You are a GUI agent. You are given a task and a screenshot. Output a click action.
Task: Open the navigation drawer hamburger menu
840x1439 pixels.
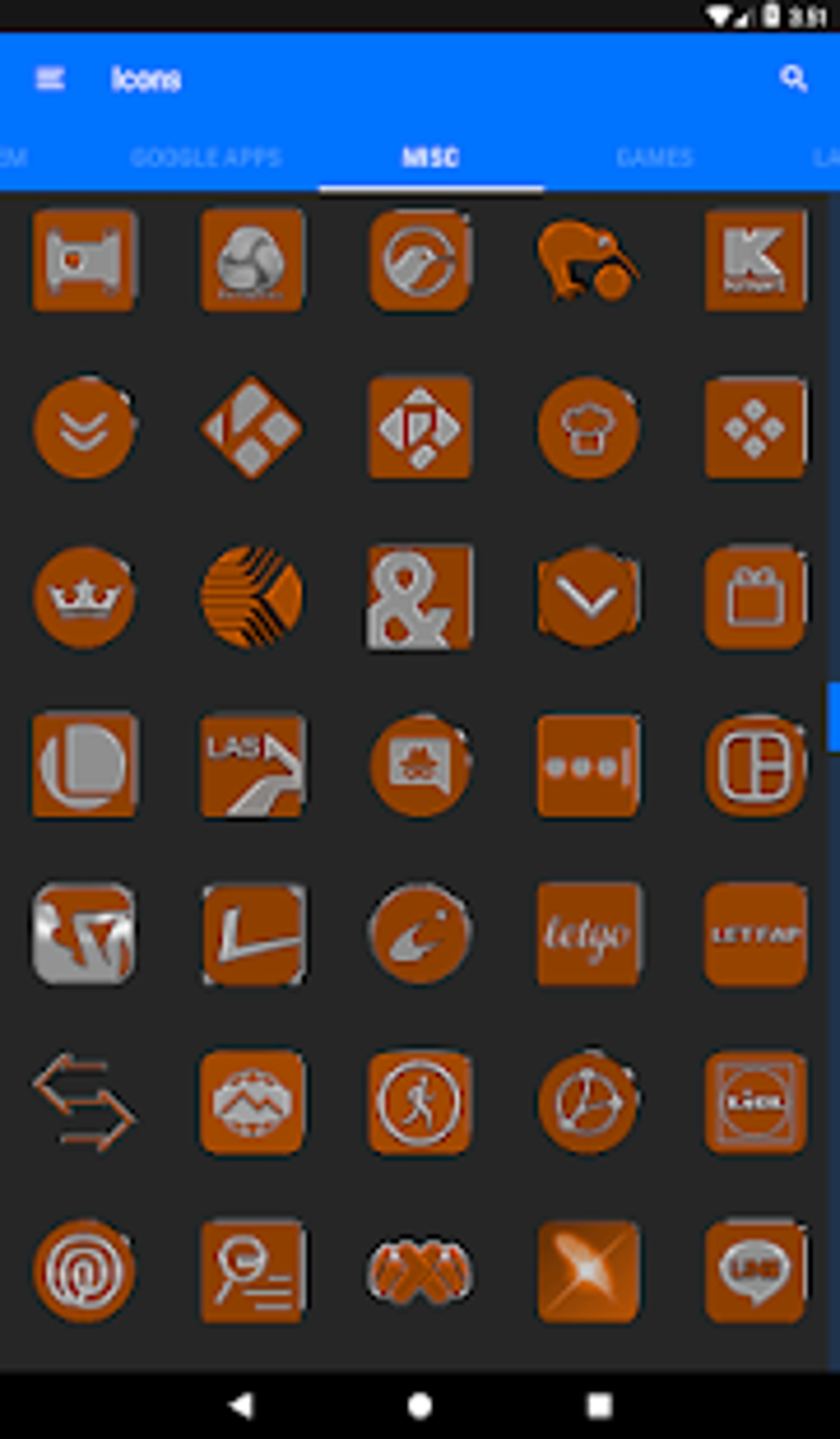pos(51,79)
